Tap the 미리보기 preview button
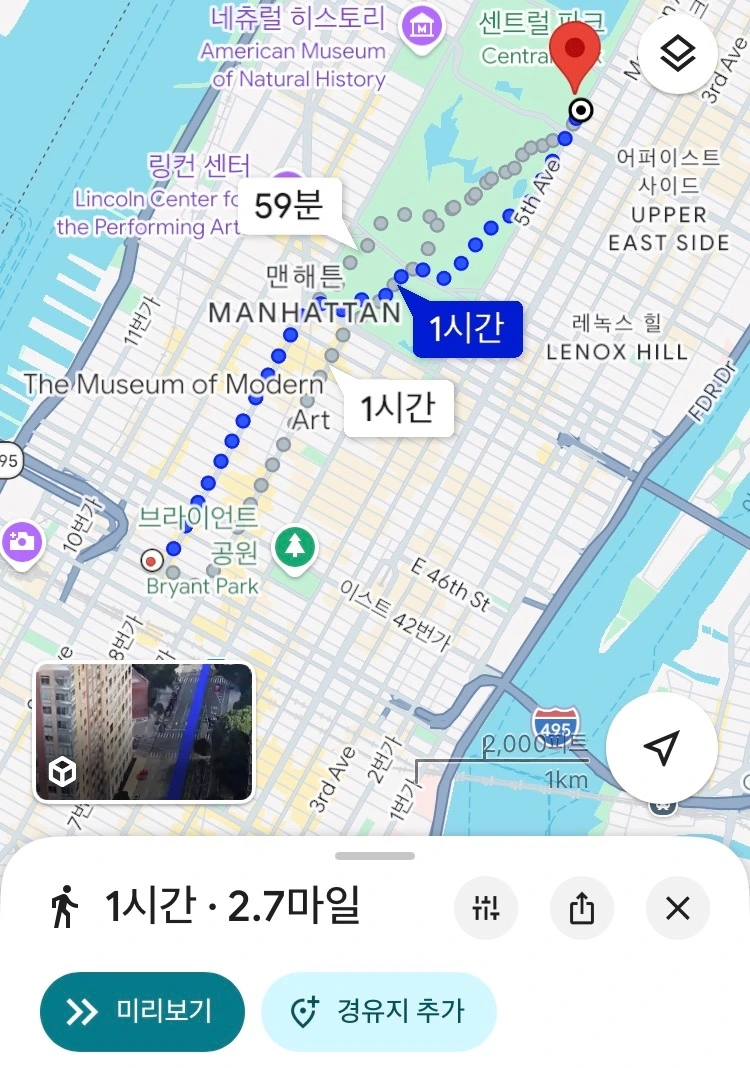Image resolution: width=750 pixels, height=1068 pixels. click(142, 1011)
